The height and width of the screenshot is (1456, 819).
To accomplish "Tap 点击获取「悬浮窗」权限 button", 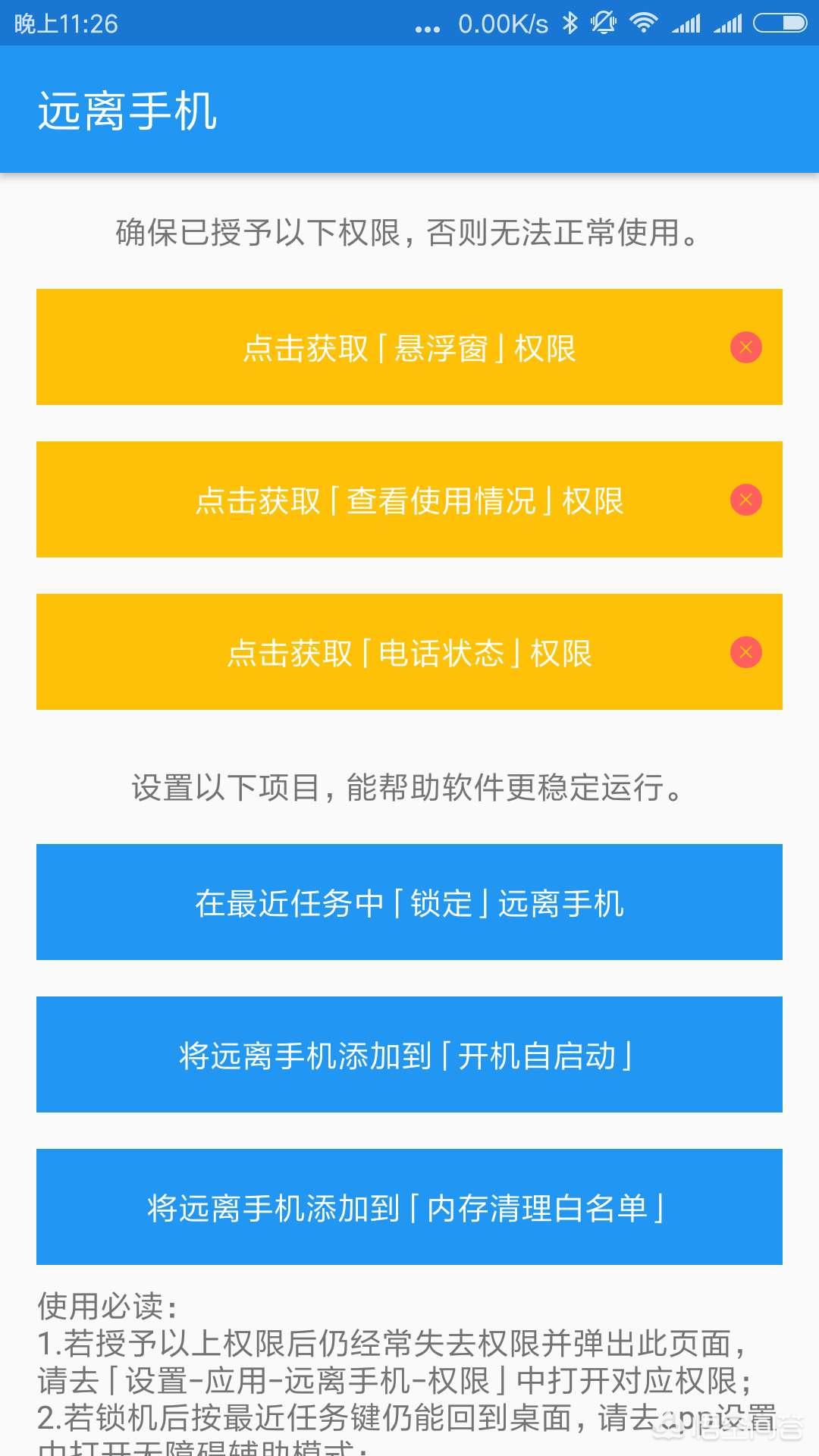I will pyautogui.click(x=409, y=347).
